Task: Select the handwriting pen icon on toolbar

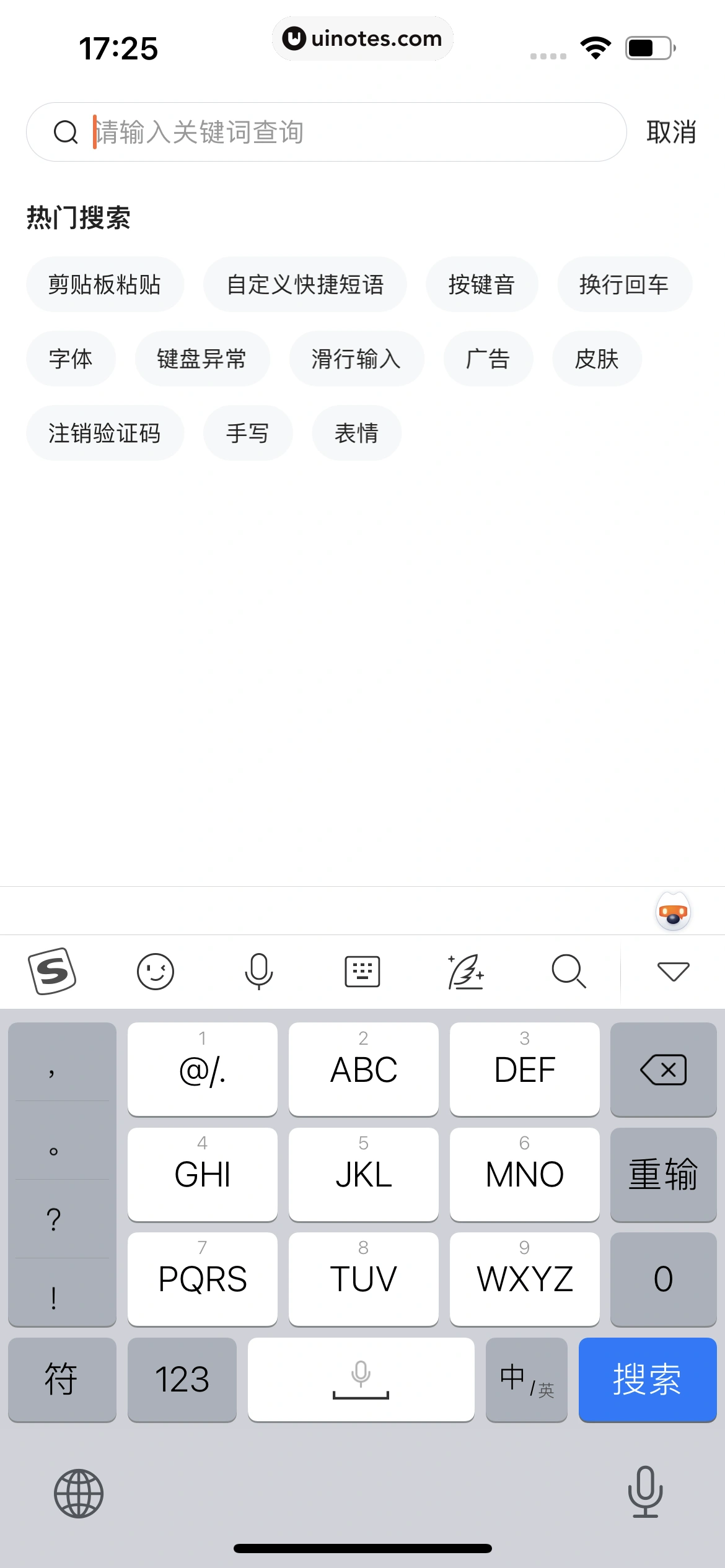Action: (465, 971)
